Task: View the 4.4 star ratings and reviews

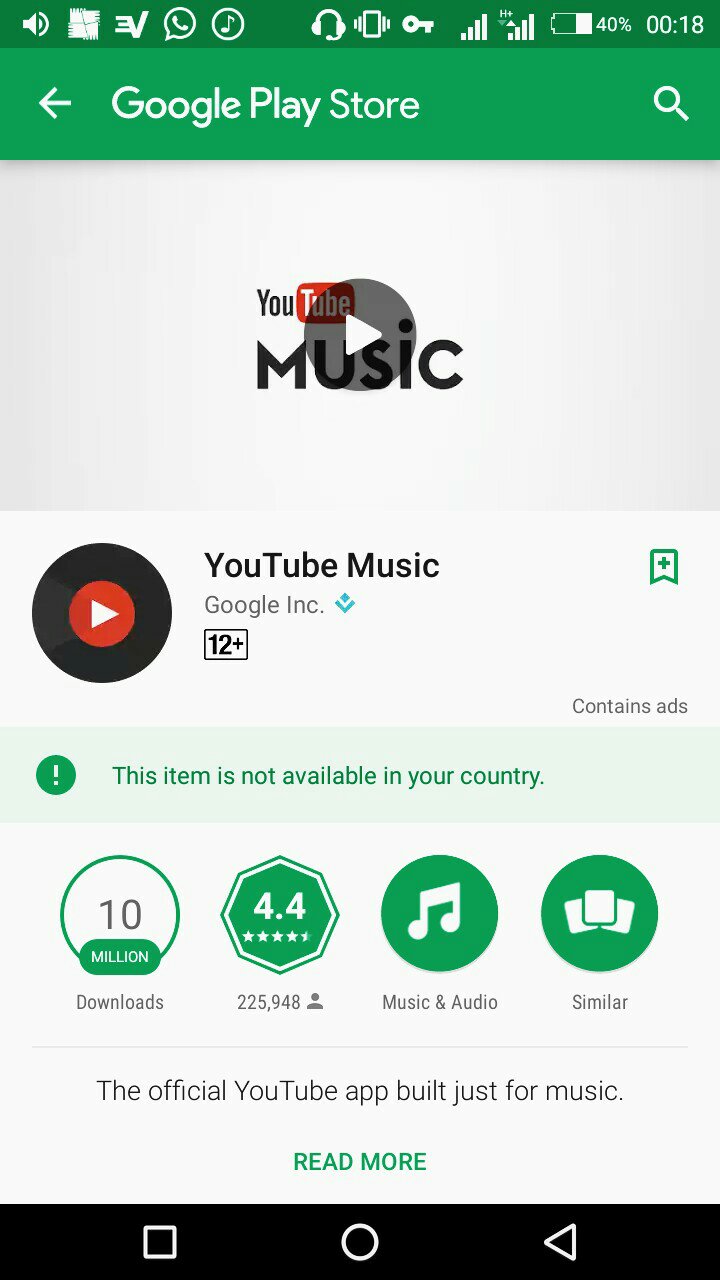Action: click(280, 914)
